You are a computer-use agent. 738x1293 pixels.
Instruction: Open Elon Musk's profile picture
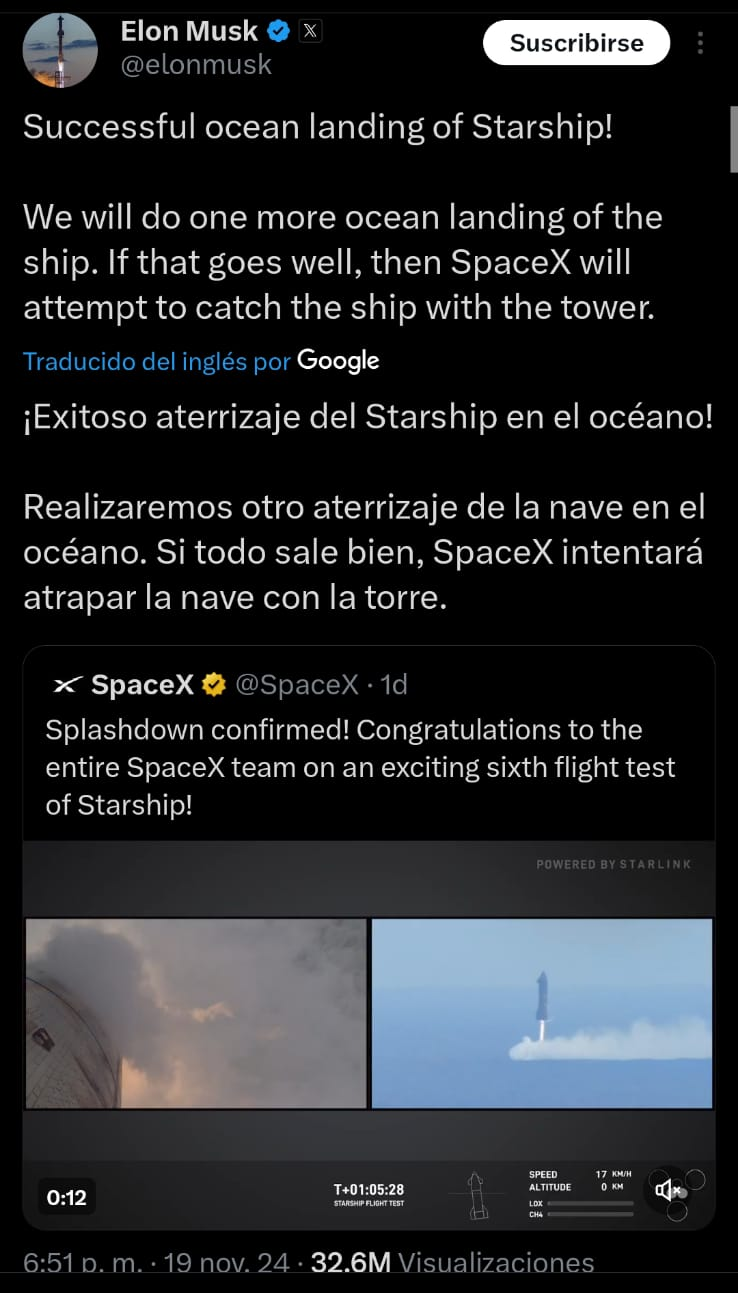click(x=60, y=50)
